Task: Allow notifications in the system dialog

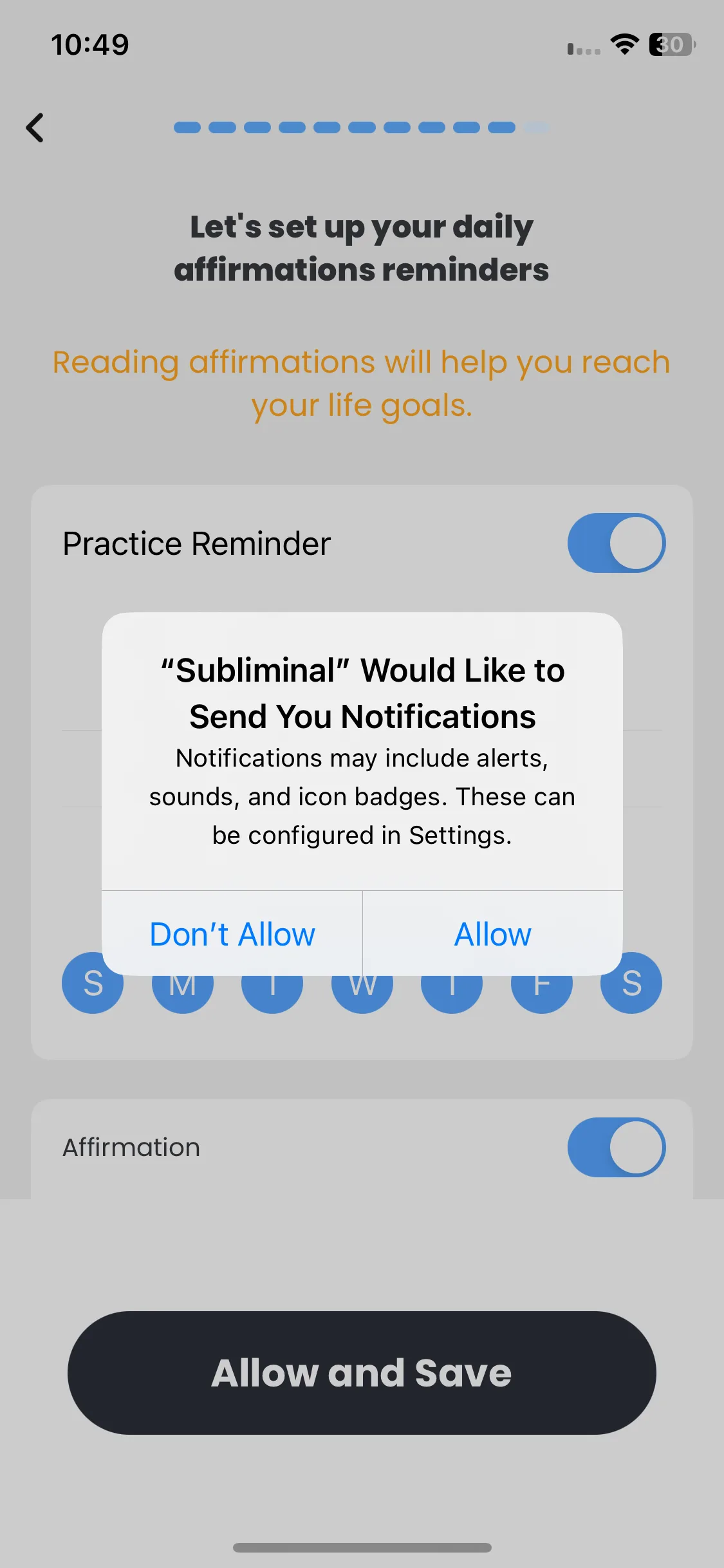Action: point(492,934)
